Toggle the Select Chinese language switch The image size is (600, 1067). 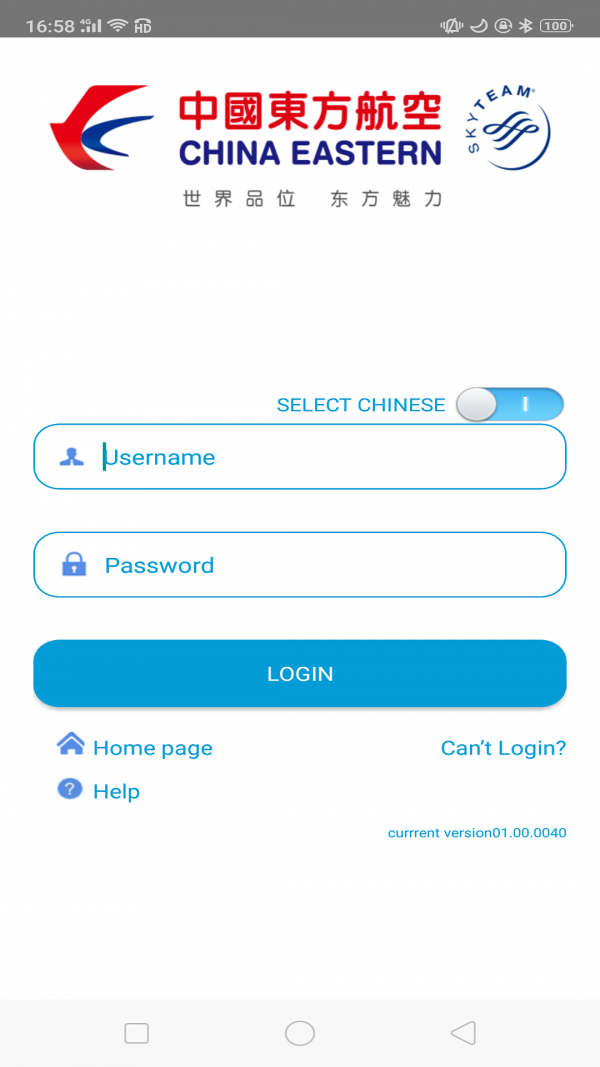(509, 405)
